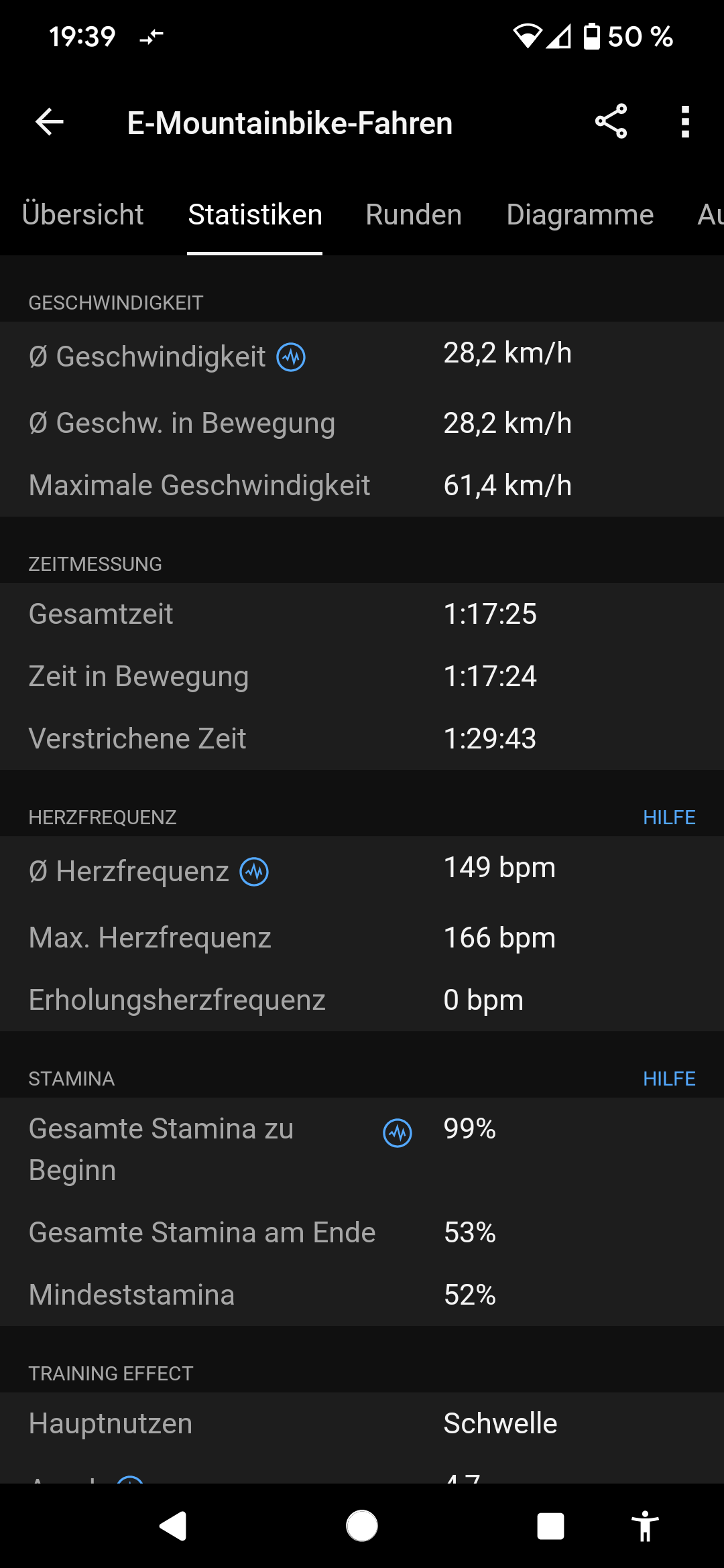Open the three-dot overflow menu
This screenshot has height=1568, width=724.
point(684,122)
